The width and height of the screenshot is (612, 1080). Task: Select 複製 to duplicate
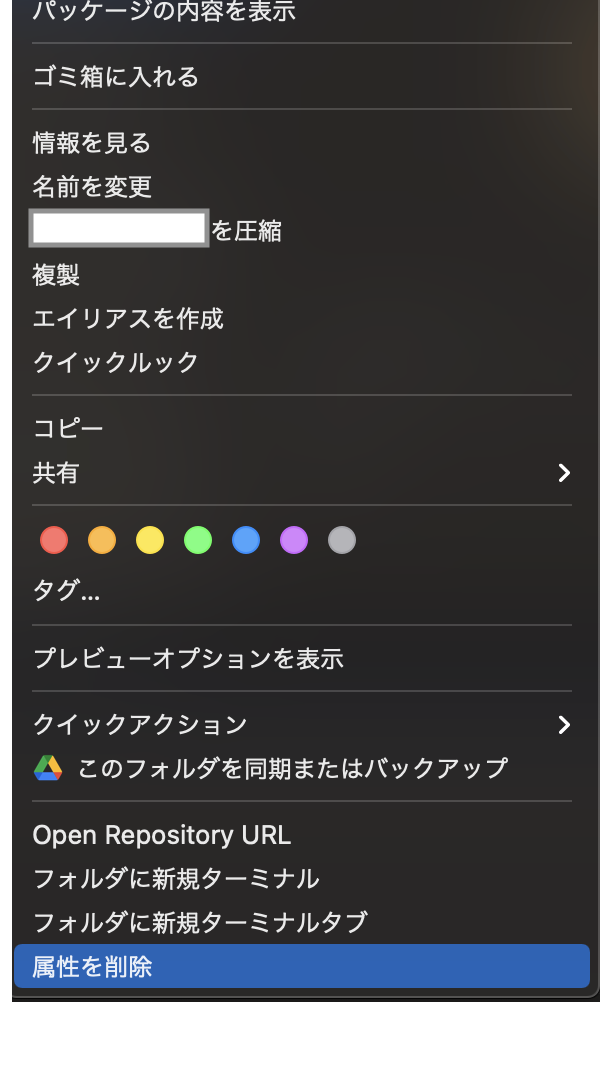point(56,275)
